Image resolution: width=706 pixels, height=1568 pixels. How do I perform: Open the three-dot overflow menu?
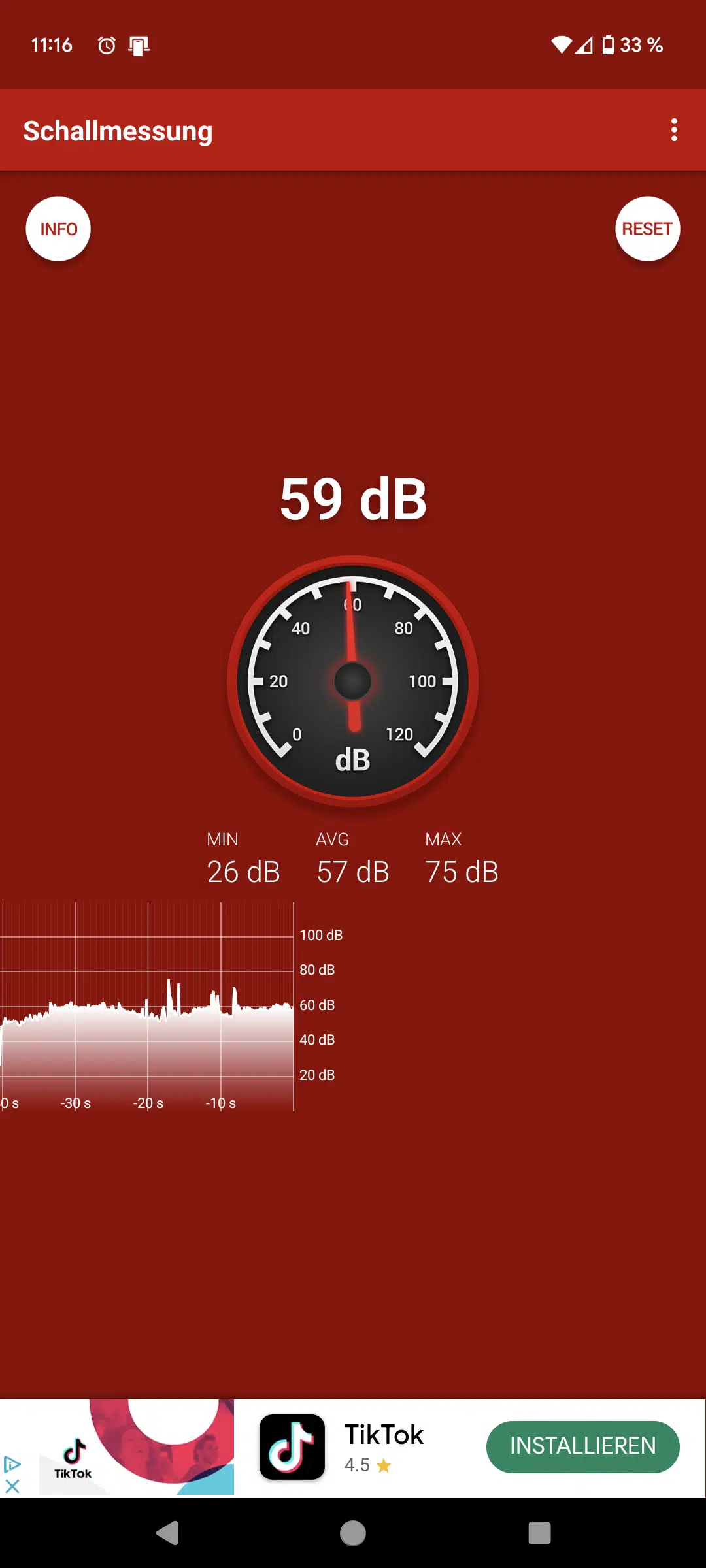pyautogui.click(x=674, y=130)
